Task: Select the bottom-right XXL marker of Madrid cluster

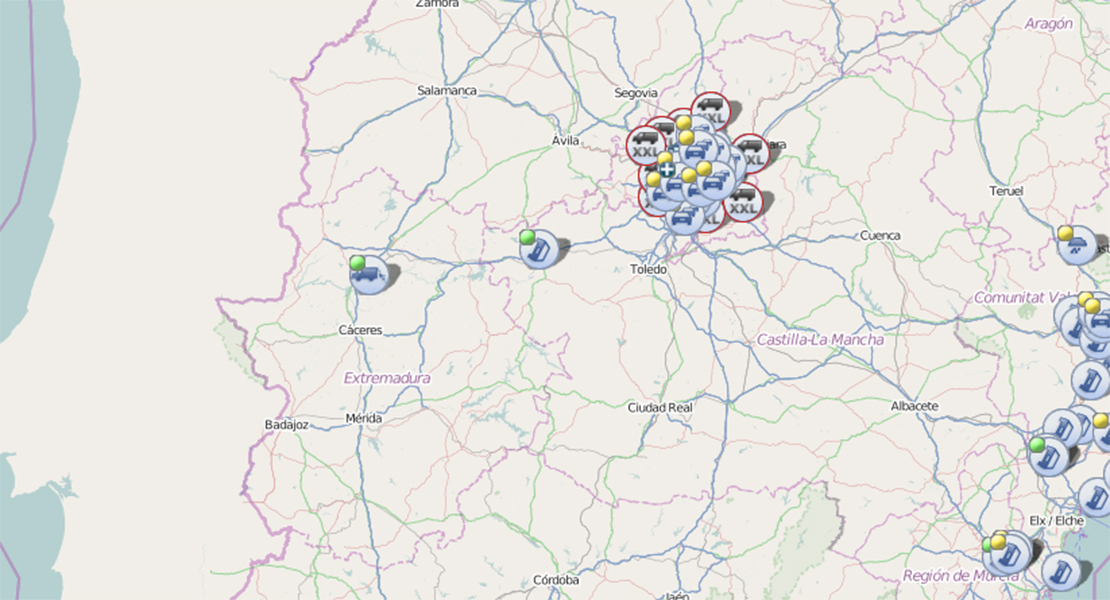Action: click(743, 202)
